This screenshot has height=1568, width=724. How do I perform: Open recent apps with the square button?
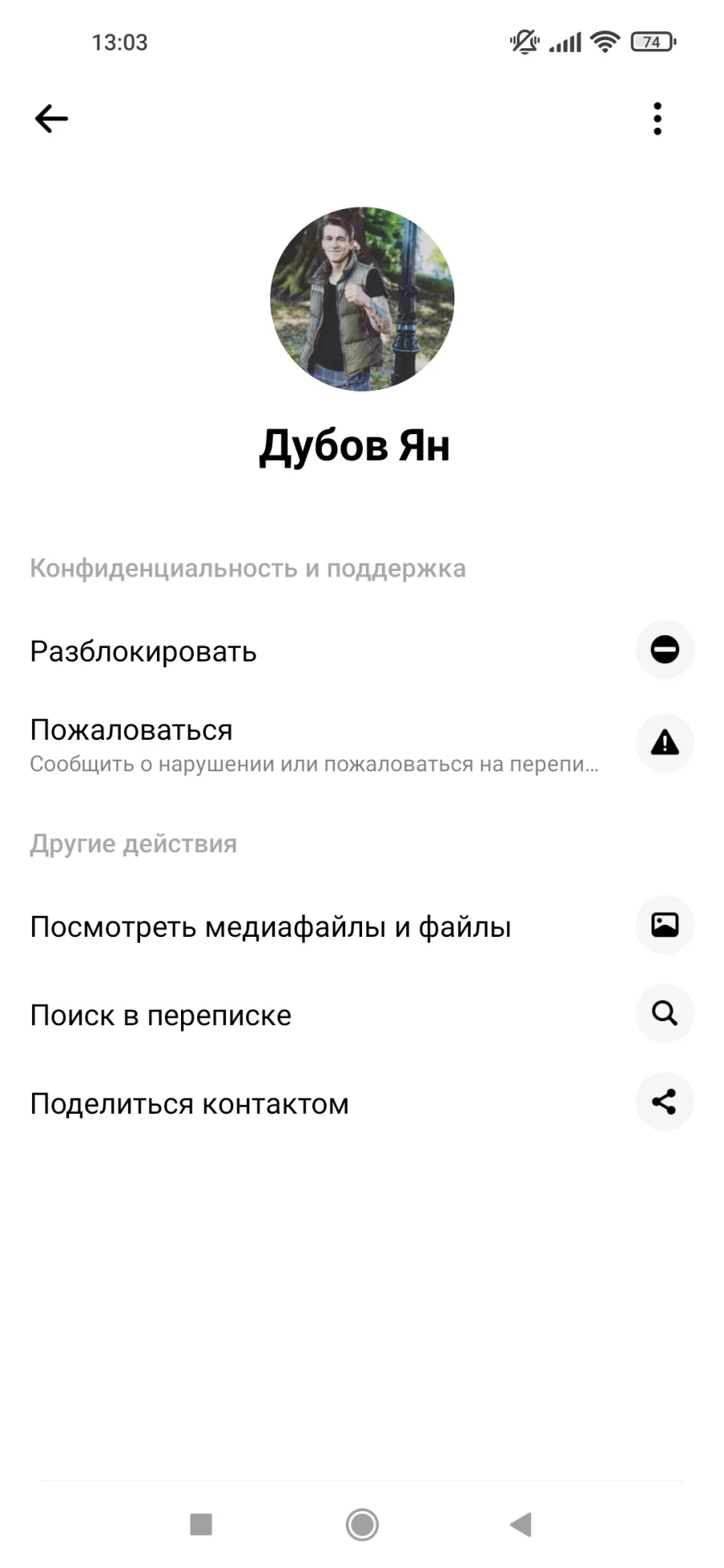[201, 1524]
